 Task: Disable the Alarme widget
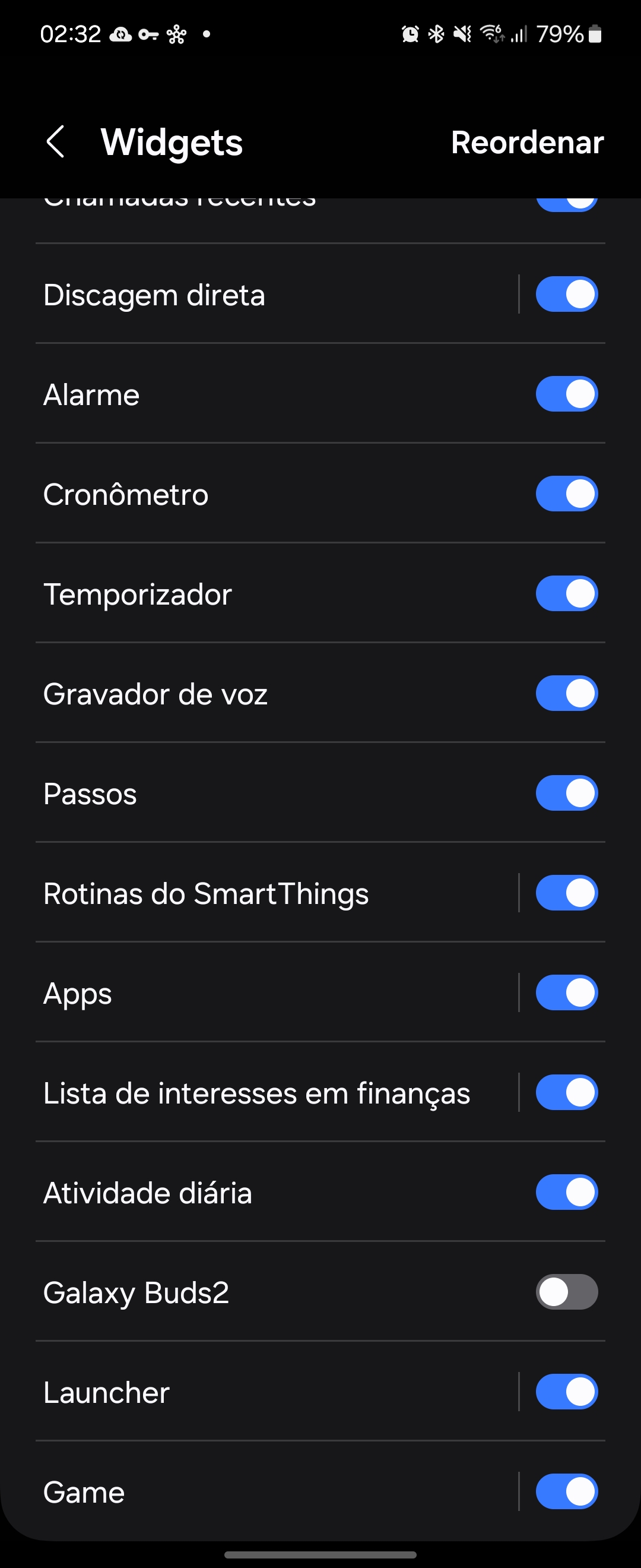pyautogui.click(x=567, y=394)
